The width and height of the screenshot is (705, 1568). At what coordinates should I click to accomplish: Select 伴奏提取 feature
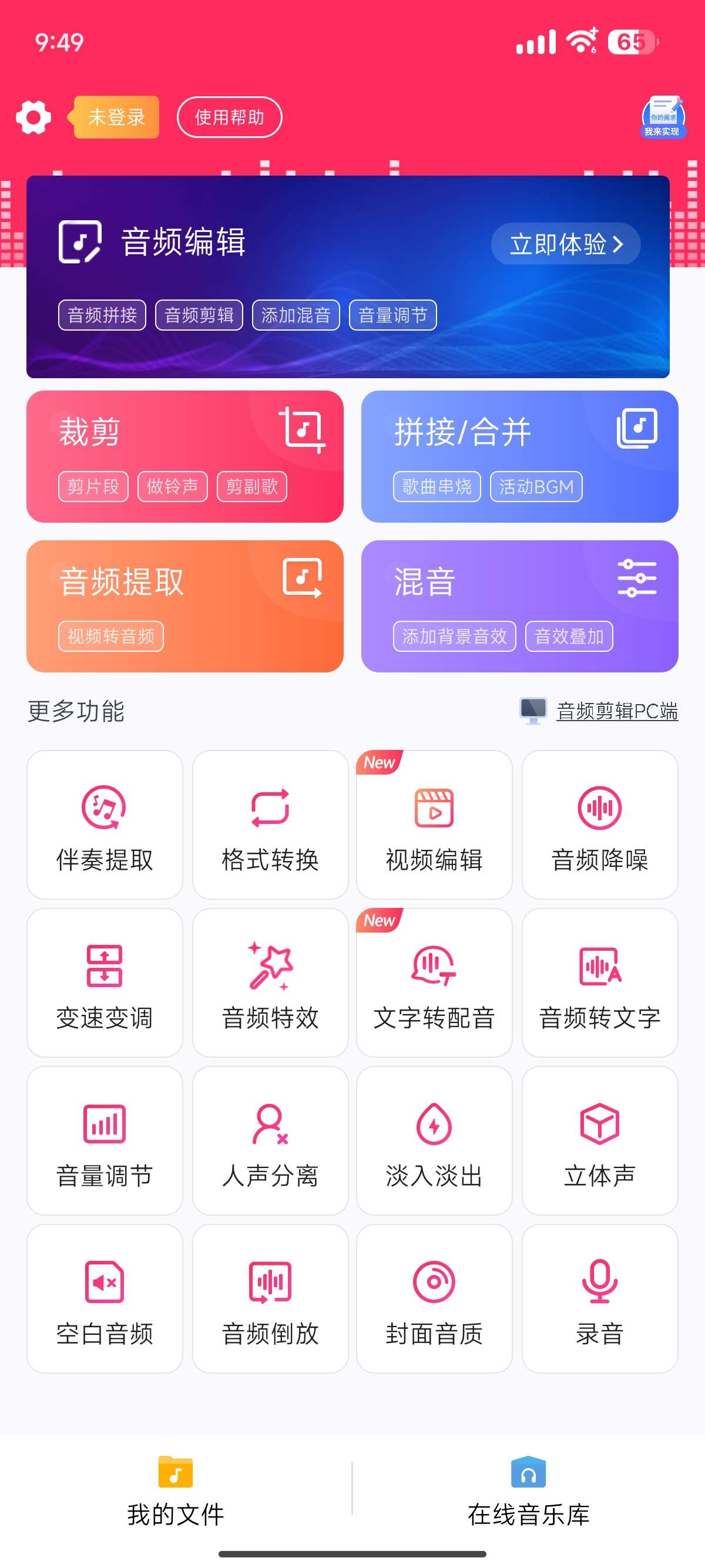(105, 824)
